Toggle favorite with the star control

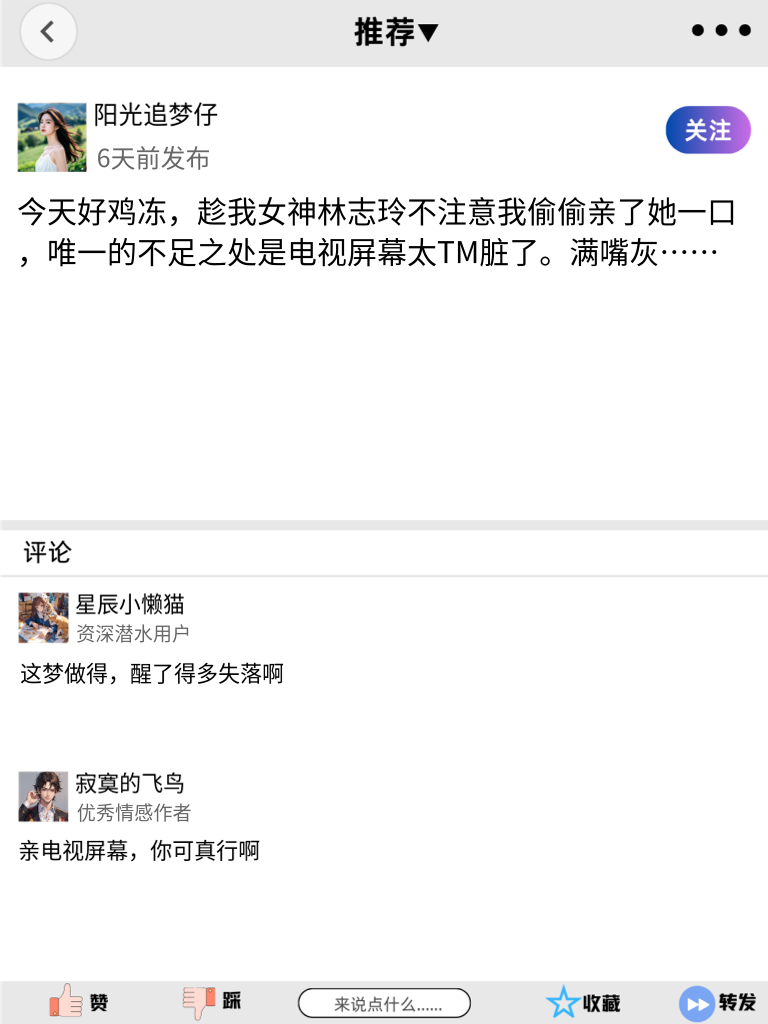point(563,1001)
